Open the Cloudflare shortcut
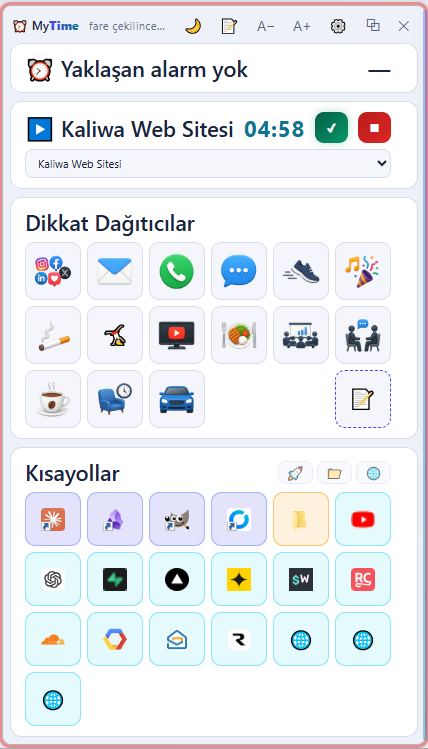The image size is (428, 749). (x=53, y=639)
